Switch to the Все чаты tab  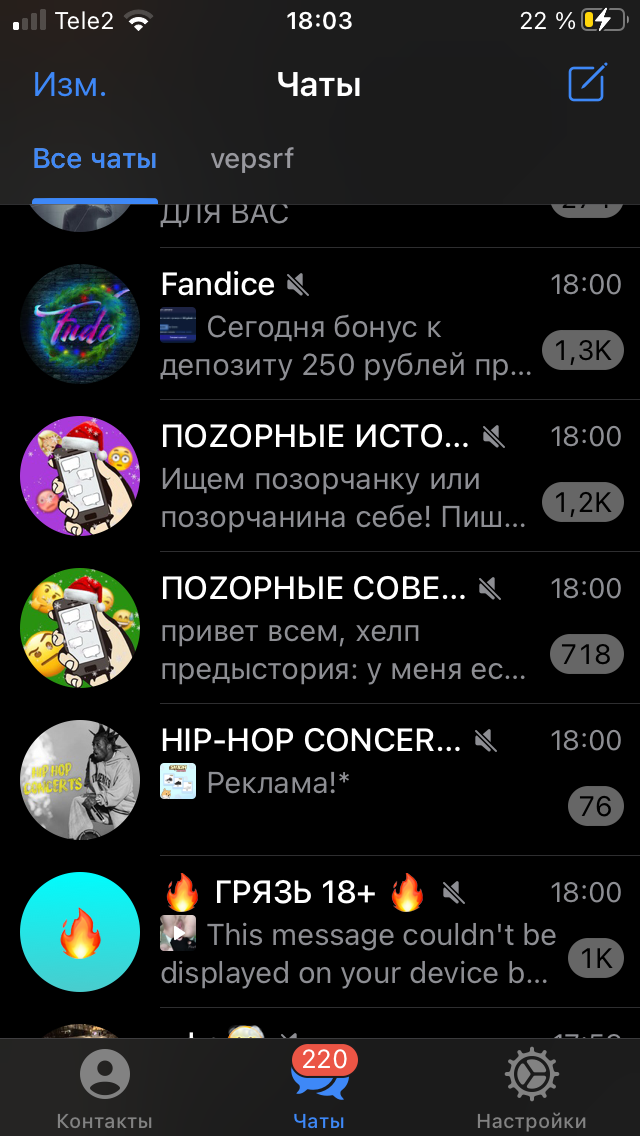[x=95, y=160]
